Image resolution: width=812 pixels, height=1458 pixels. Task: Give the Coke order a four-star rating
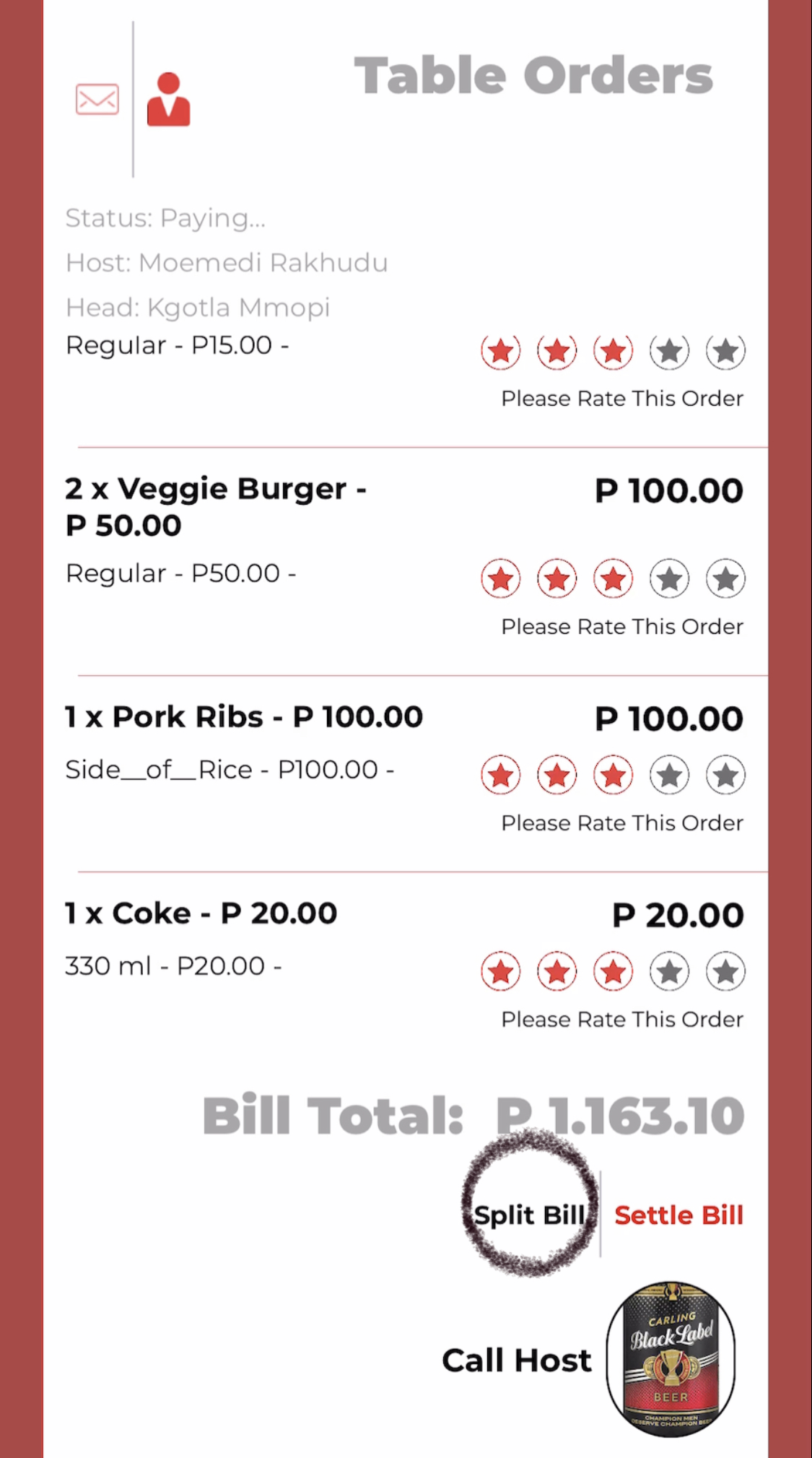pyautogui.click(x=668, y=971)
